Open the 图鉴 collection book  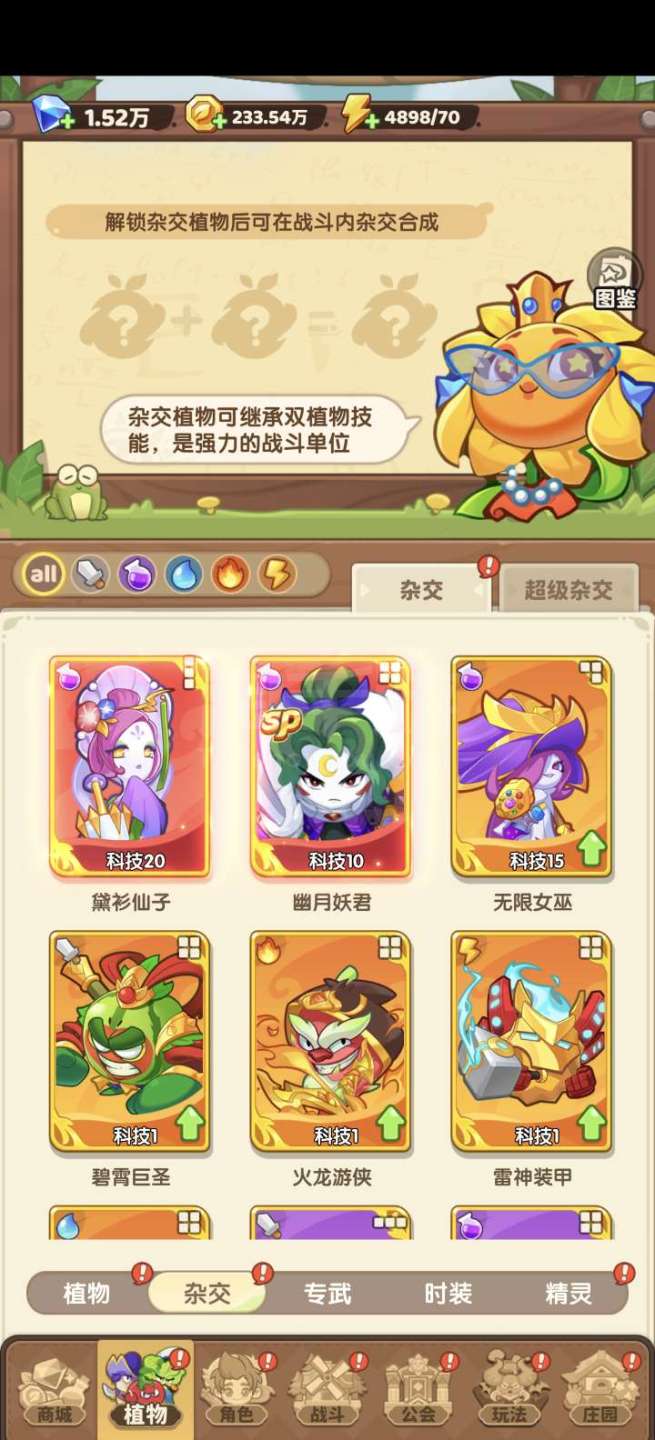pyautogui.click(x=615, y=279)
